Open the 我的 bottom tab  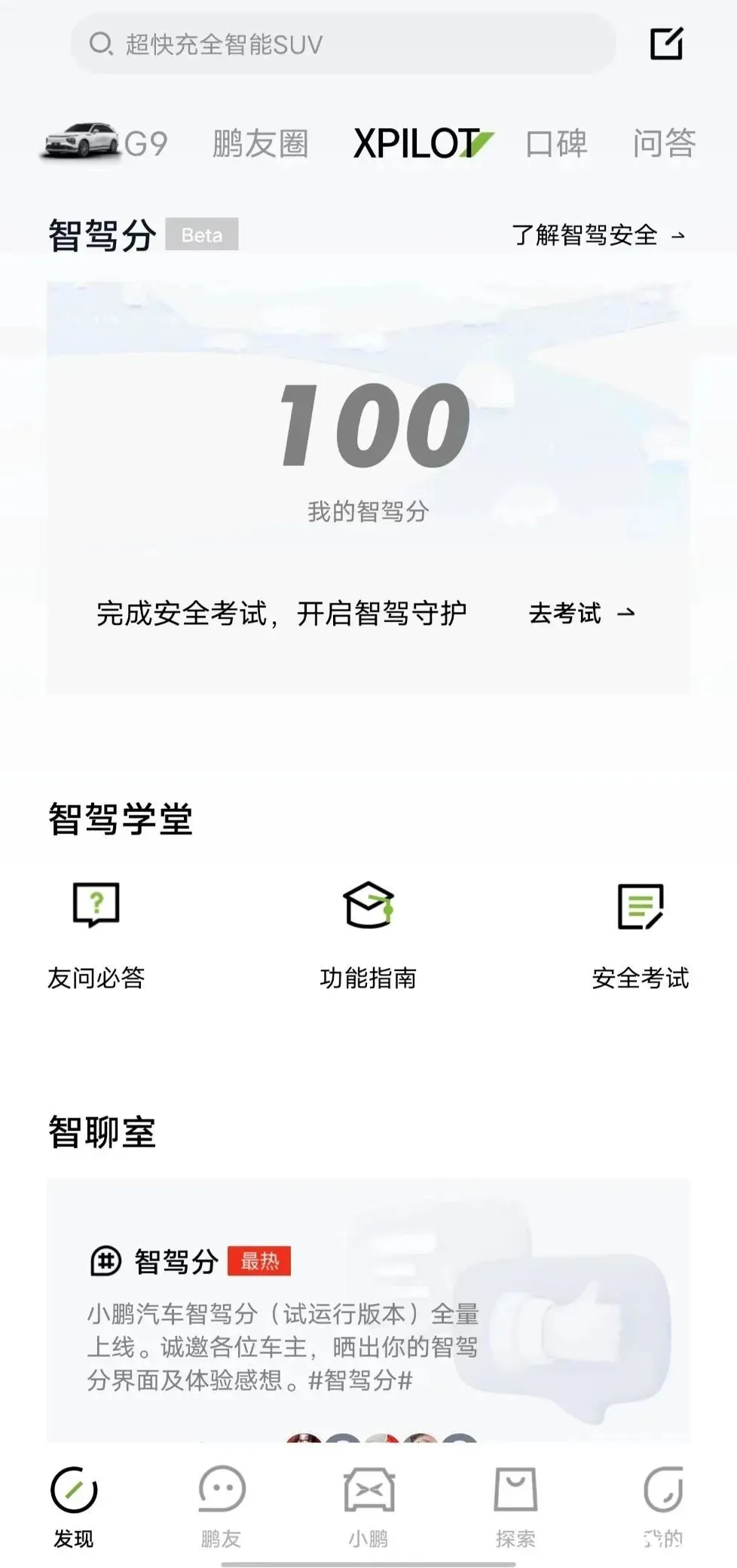[x=663, y=1505]
